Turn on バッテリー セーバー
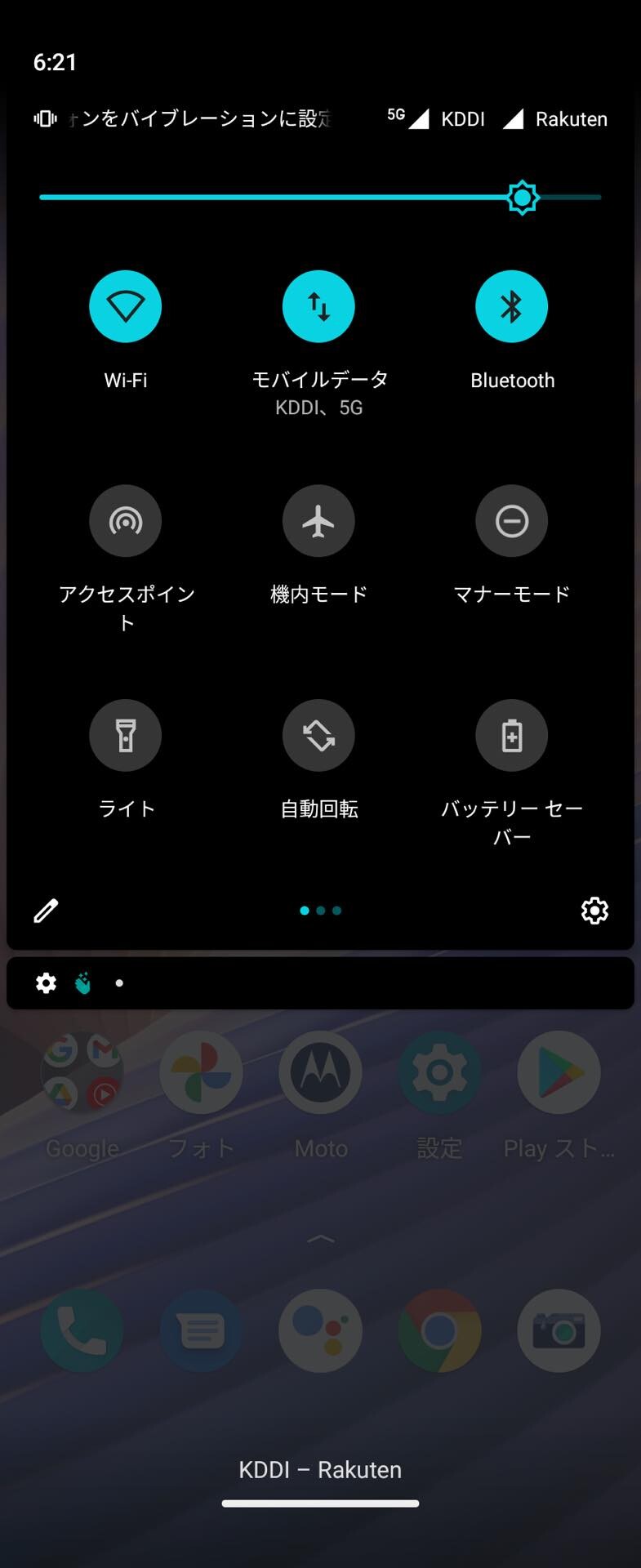 (x=511, y=736)
